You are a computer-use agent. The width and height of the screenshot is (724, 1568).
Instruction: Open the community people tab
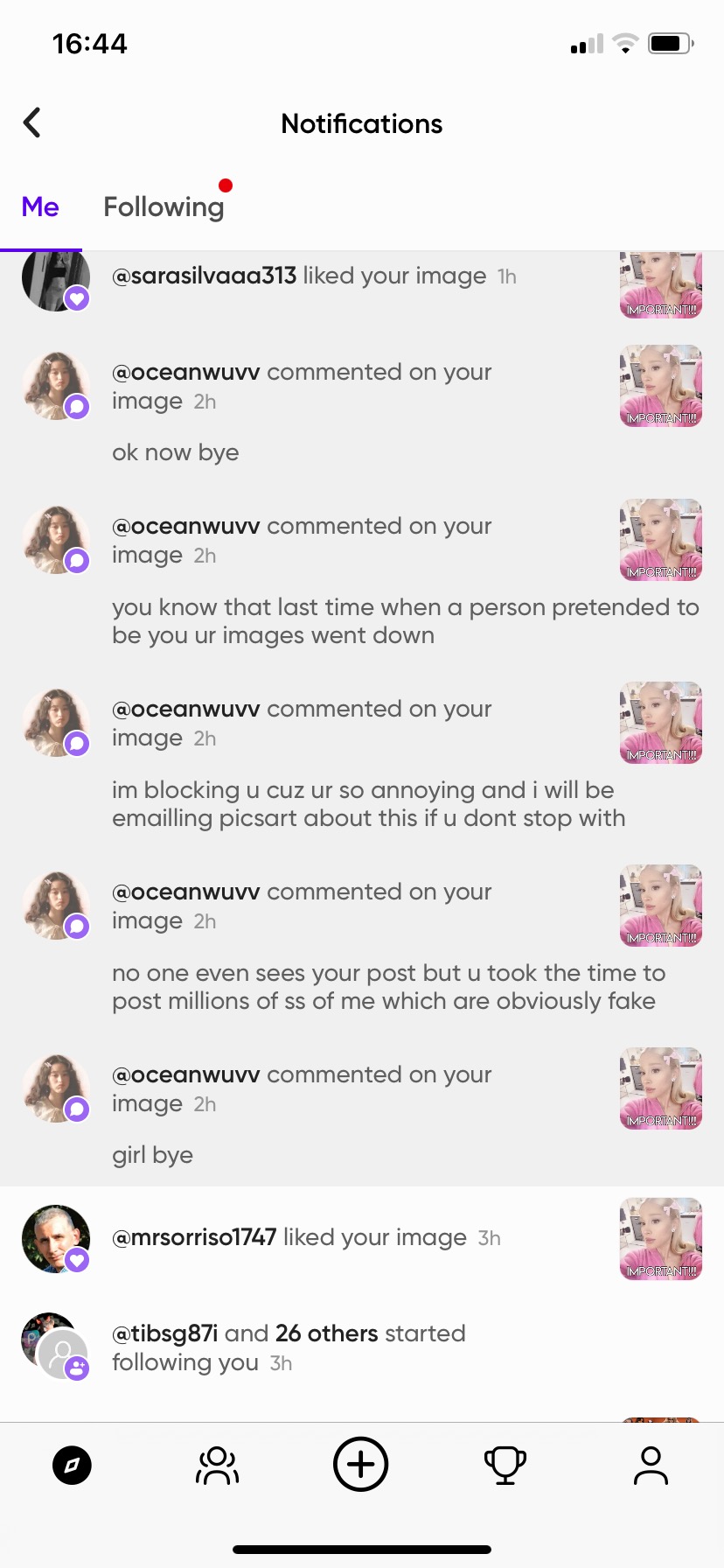pyautogui.click(x=217, y=1466)
